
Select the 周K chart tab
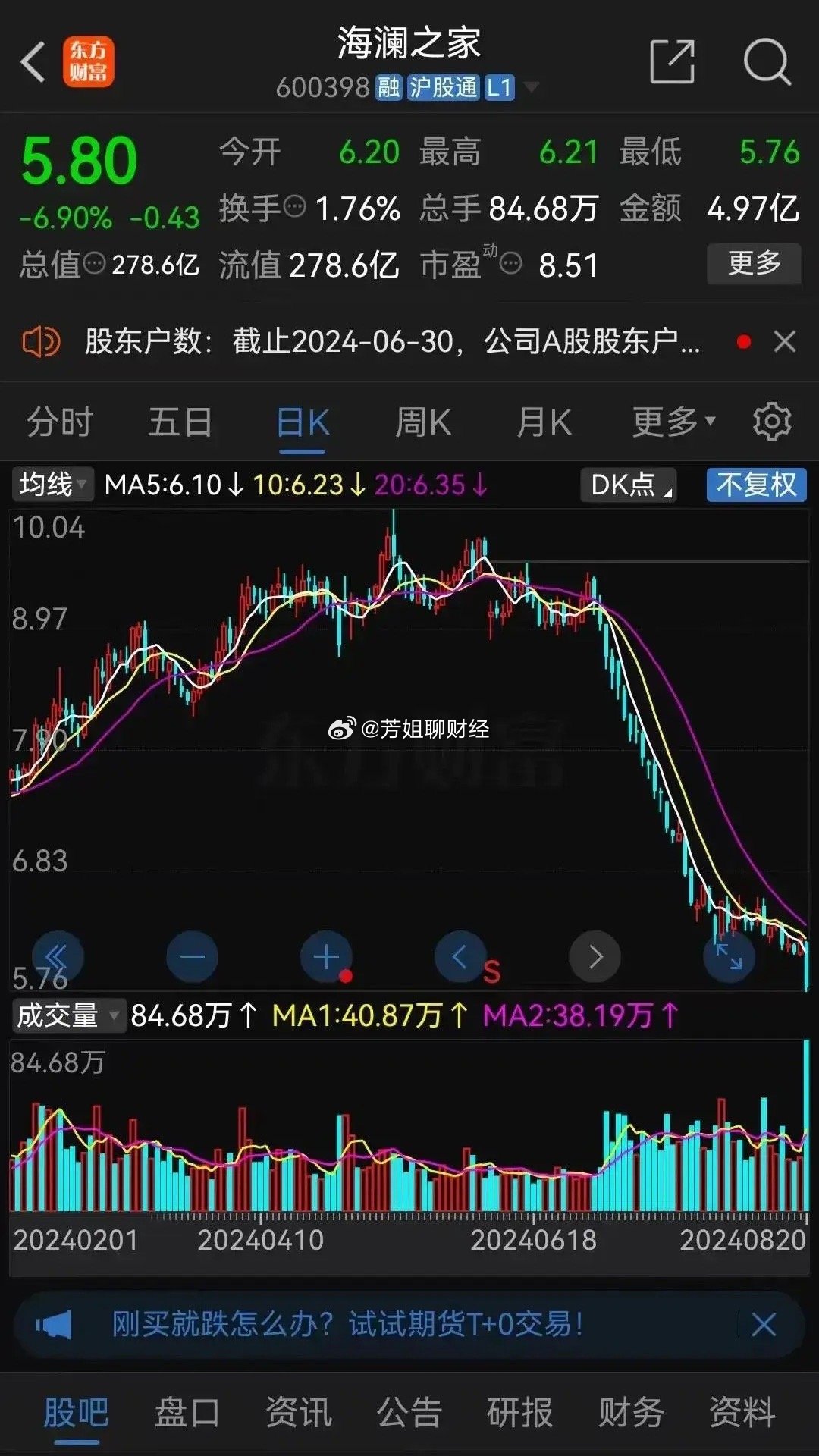[422, 422]
